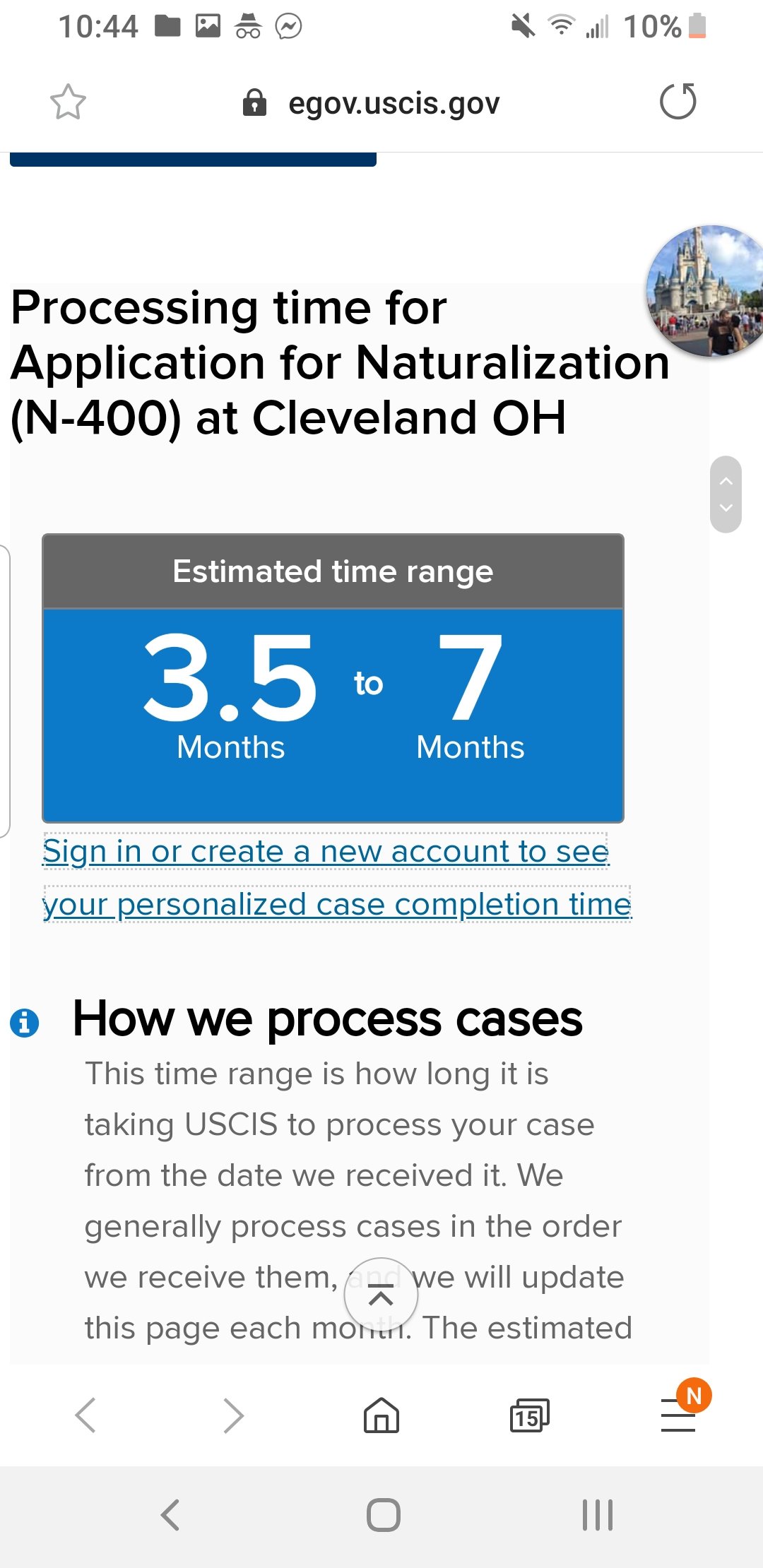Tap the system back button

coord(170,1515)
